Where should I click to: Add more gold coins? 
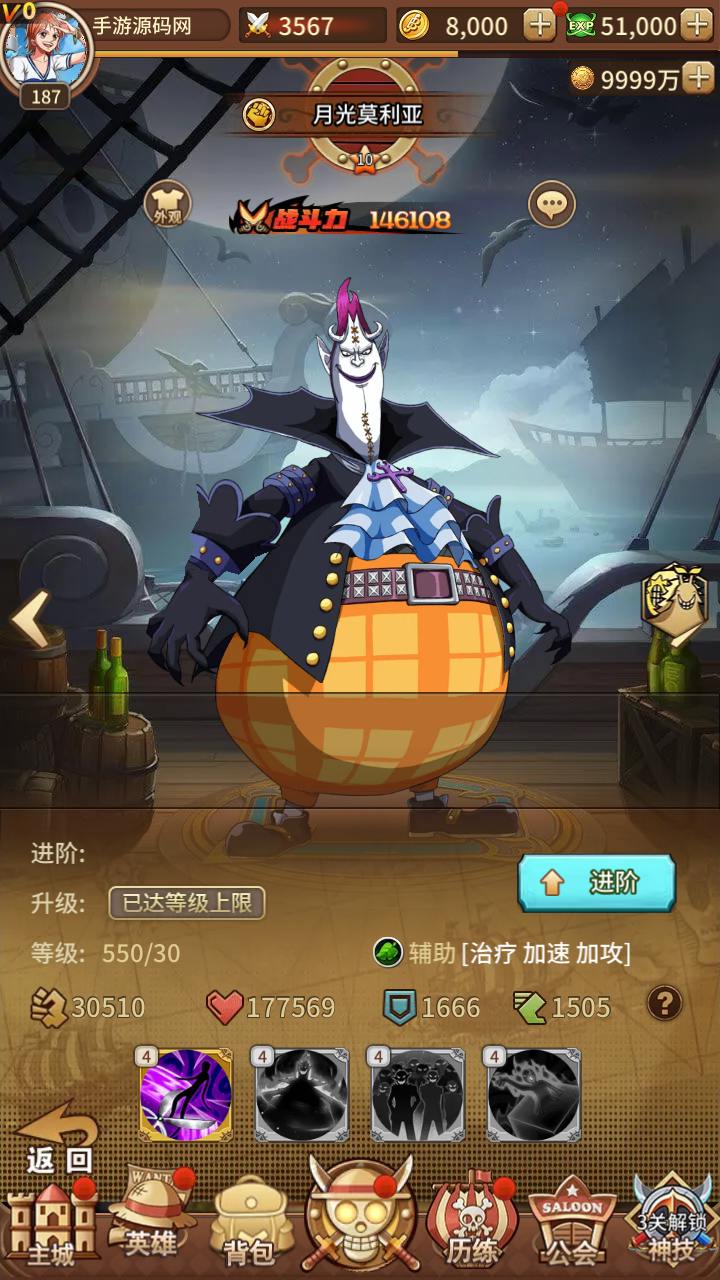coord(539,25)
